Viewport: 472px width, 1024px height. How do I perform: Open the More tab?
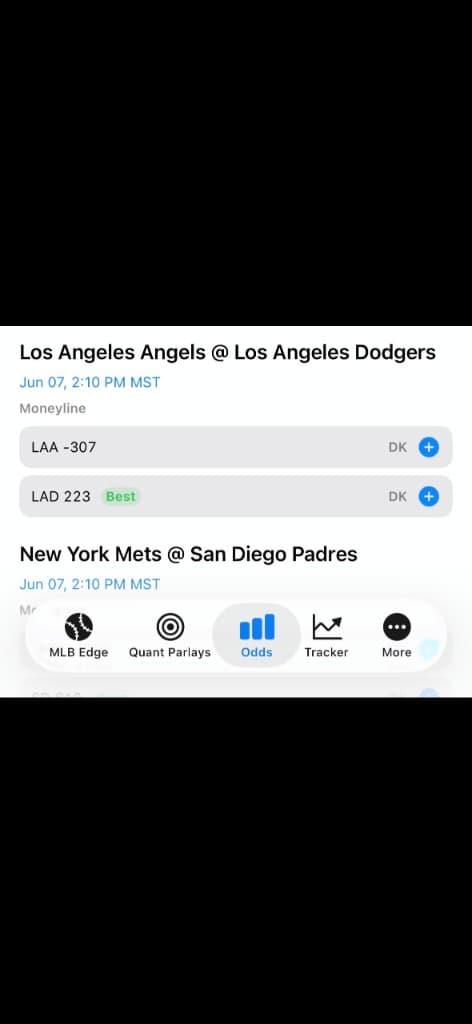pos(397,636)
